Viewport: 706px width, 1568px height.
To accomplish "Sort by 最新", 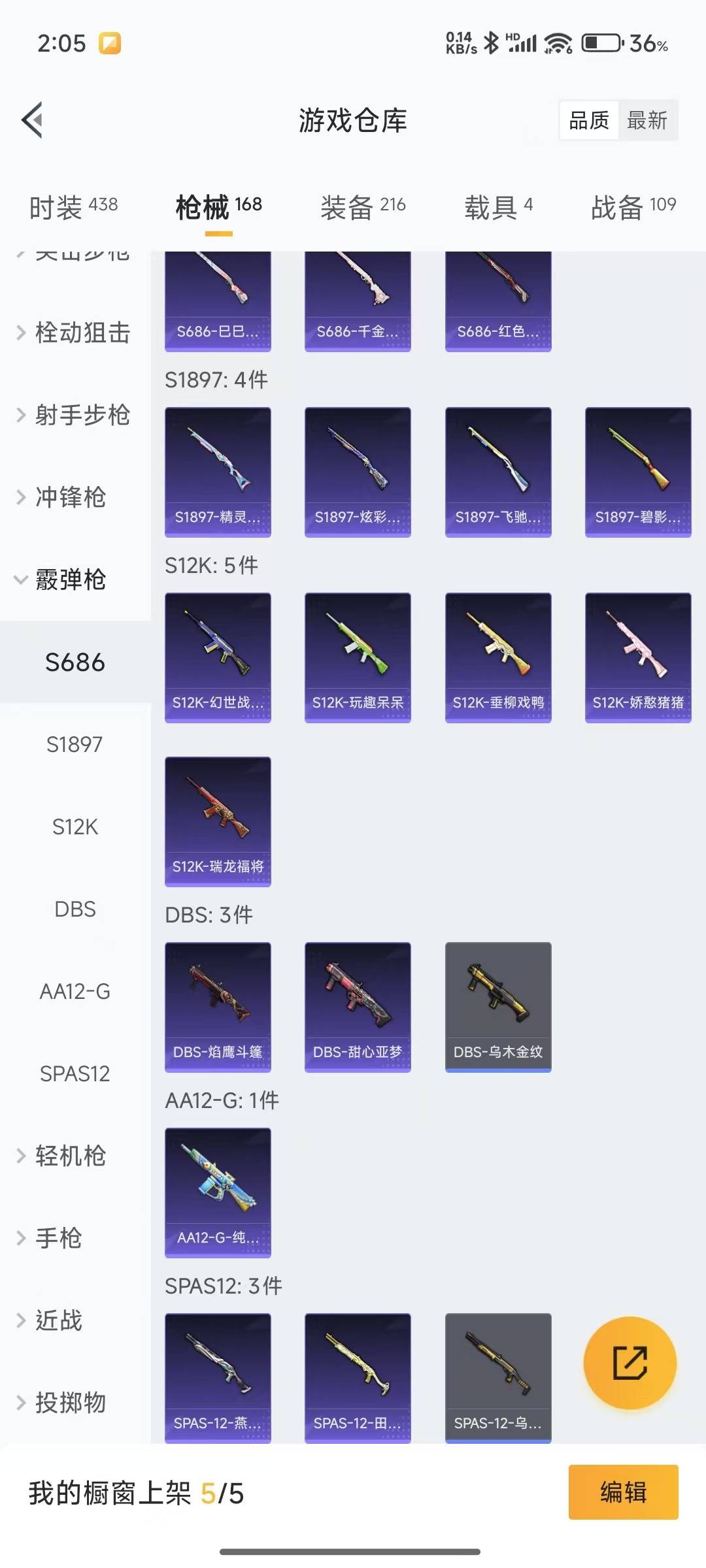I will tap(647, 120).
